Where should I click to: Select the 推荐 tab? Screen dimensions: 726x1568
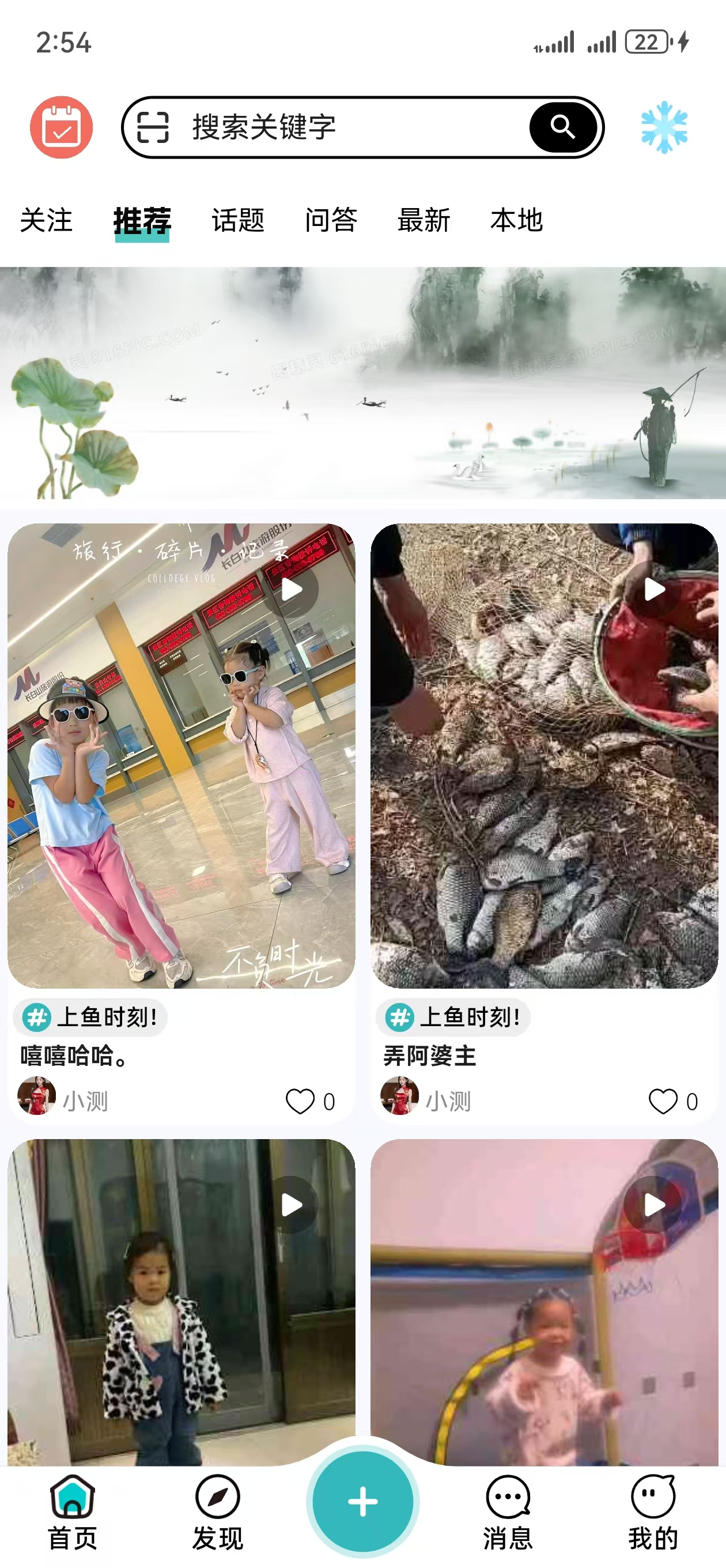(x=142, y=220)
